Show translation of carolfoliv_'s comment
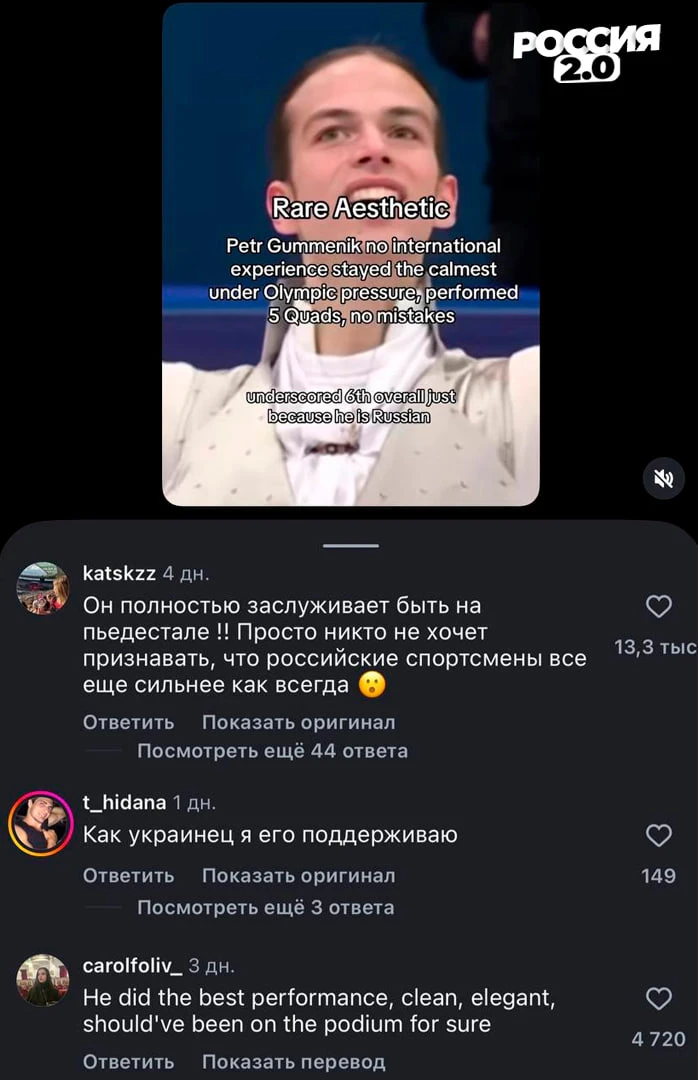This screenshot has height=1080, width=698. (x=293, y=1062)
